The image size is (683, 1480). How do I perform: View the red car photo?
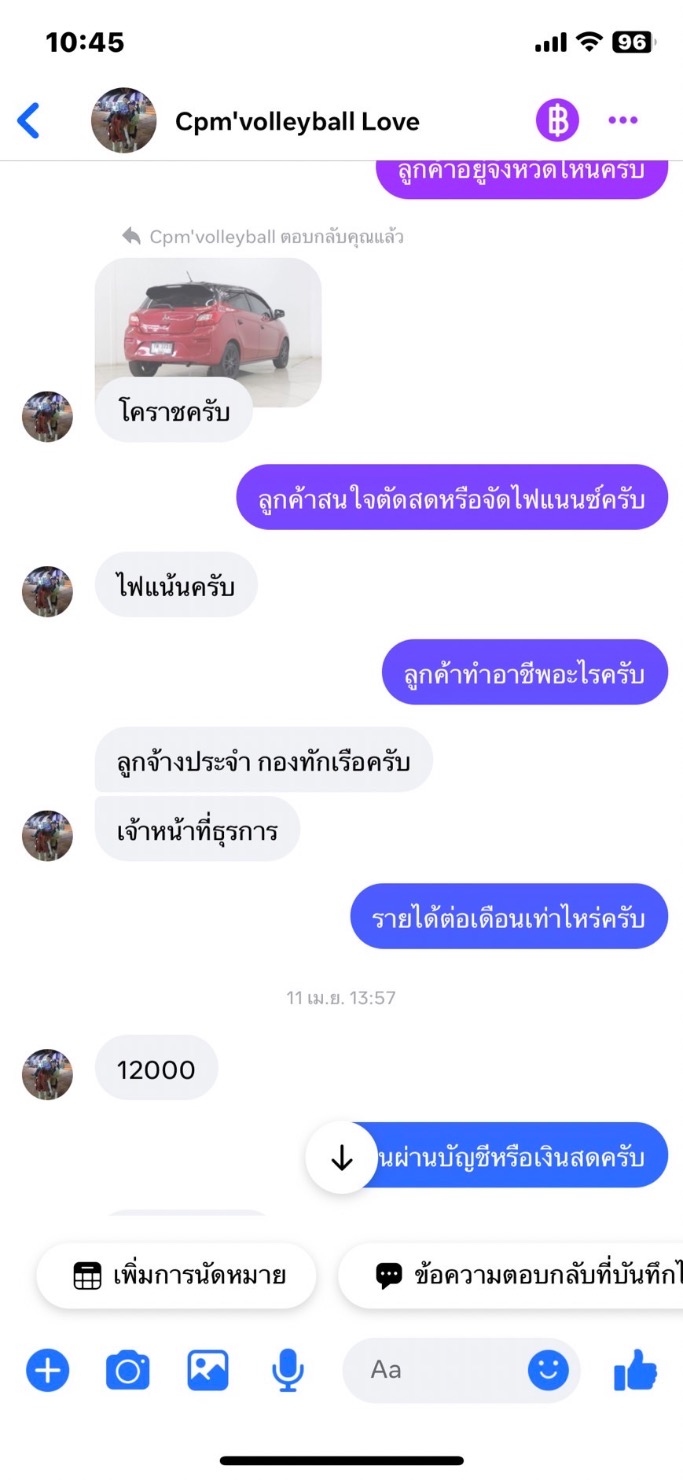coord(208,318)
